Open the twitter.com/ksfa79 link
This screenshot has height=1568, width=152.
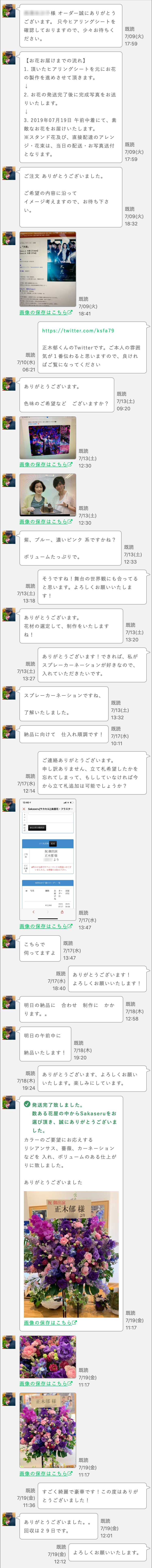pos(78,330)
